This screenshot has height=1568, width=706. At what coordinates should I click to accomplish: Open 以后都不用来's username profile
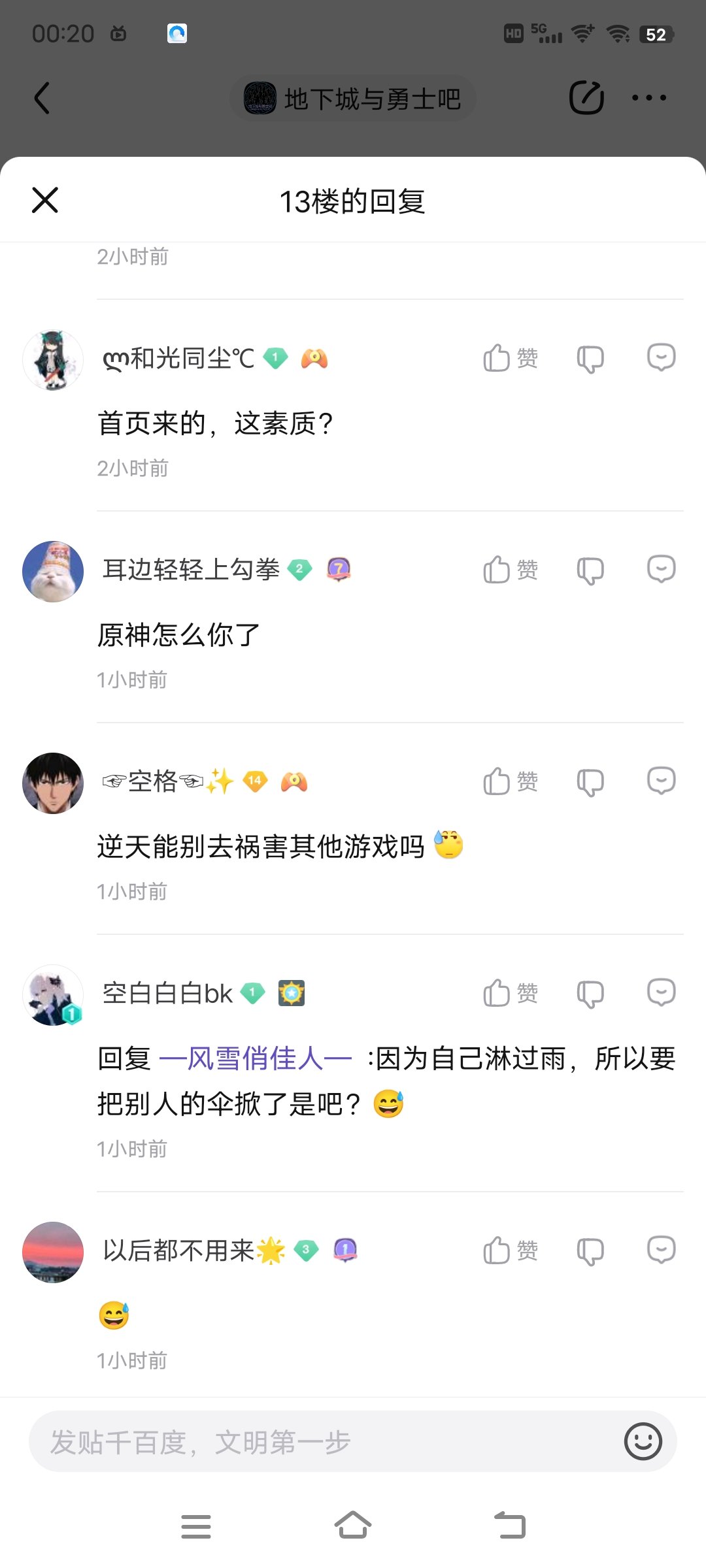coord(178,1250)
